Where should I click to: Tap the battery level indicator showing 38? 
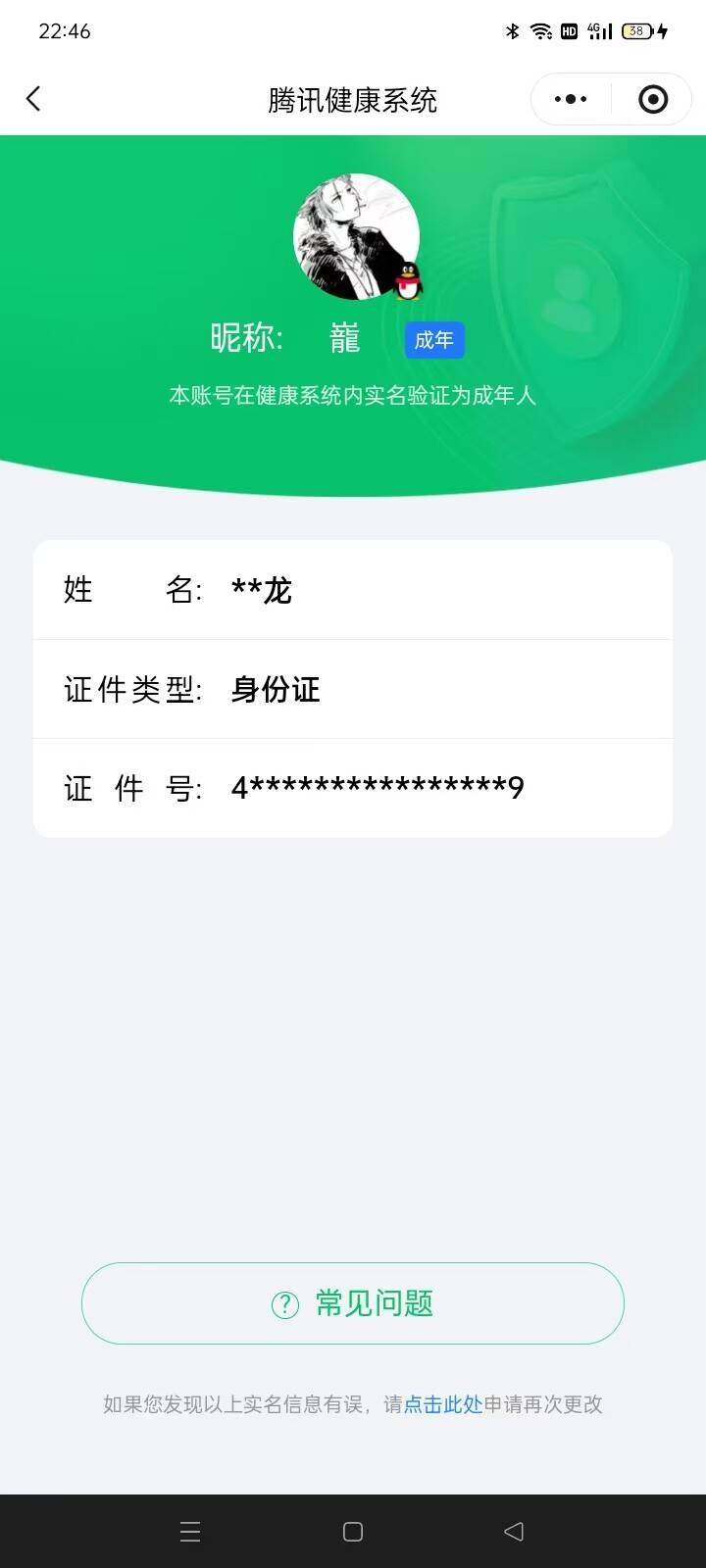pyautogui.click(x=636, y=30)
